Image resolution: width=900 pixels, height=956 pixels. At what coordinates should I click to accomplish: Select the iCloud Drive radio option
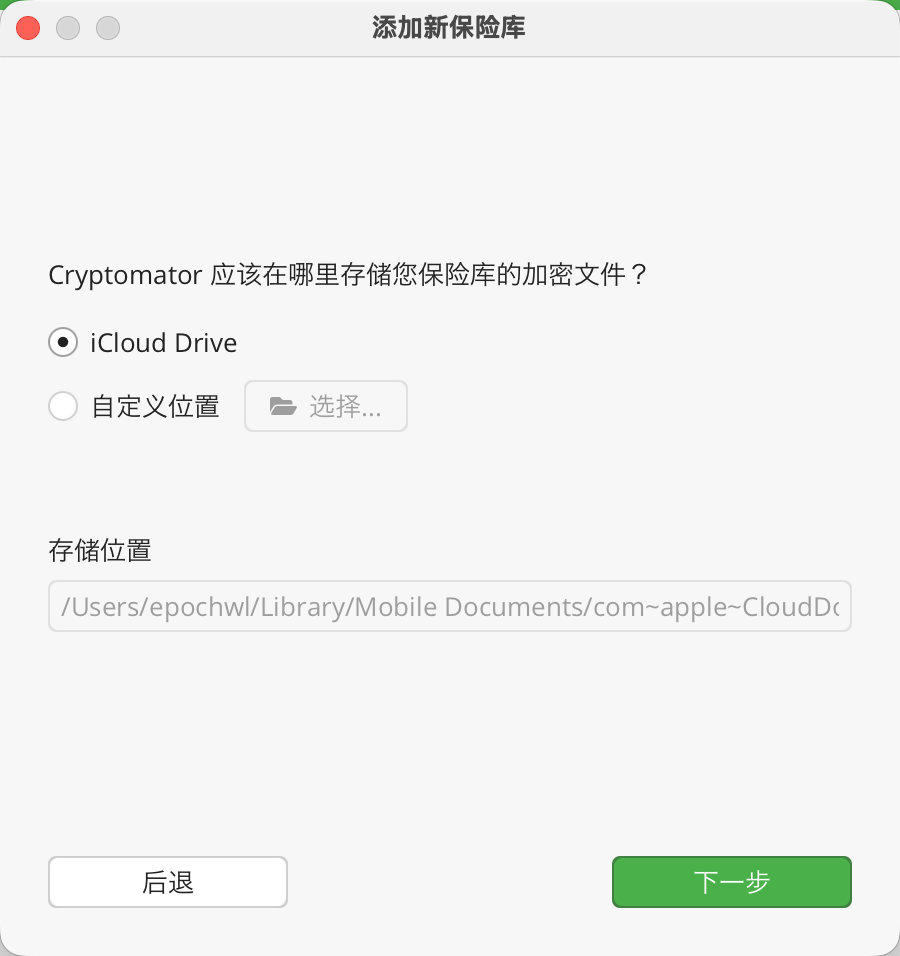point(63,343)
